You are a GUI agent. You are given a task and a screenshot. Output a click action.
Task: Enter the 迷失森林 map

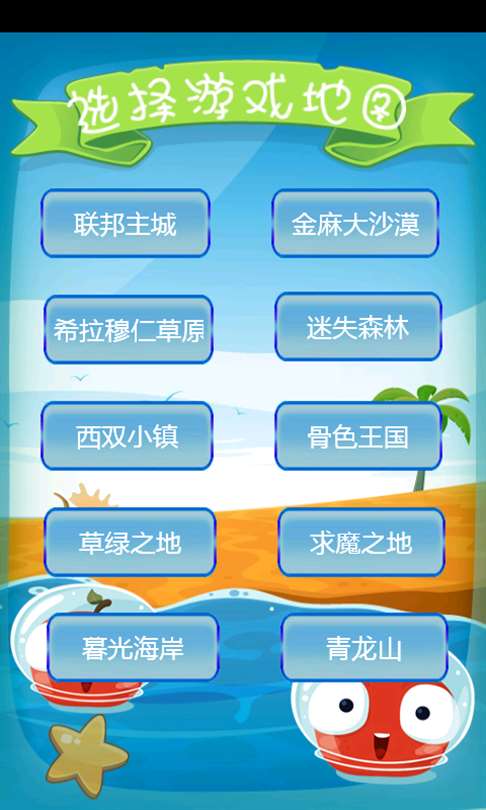(358, 326)
